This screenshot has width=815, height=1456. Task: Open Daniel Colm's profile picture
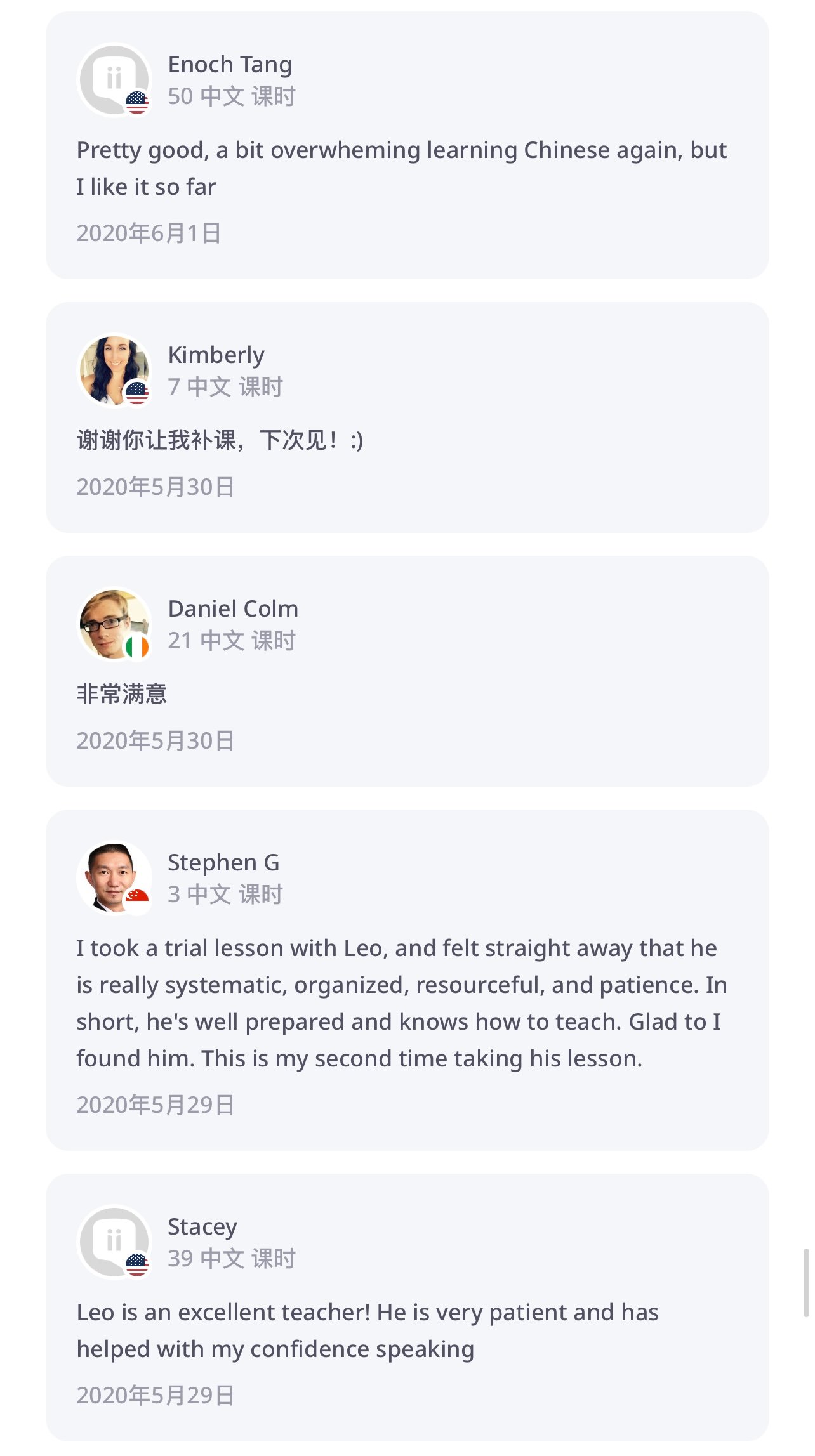114,624
